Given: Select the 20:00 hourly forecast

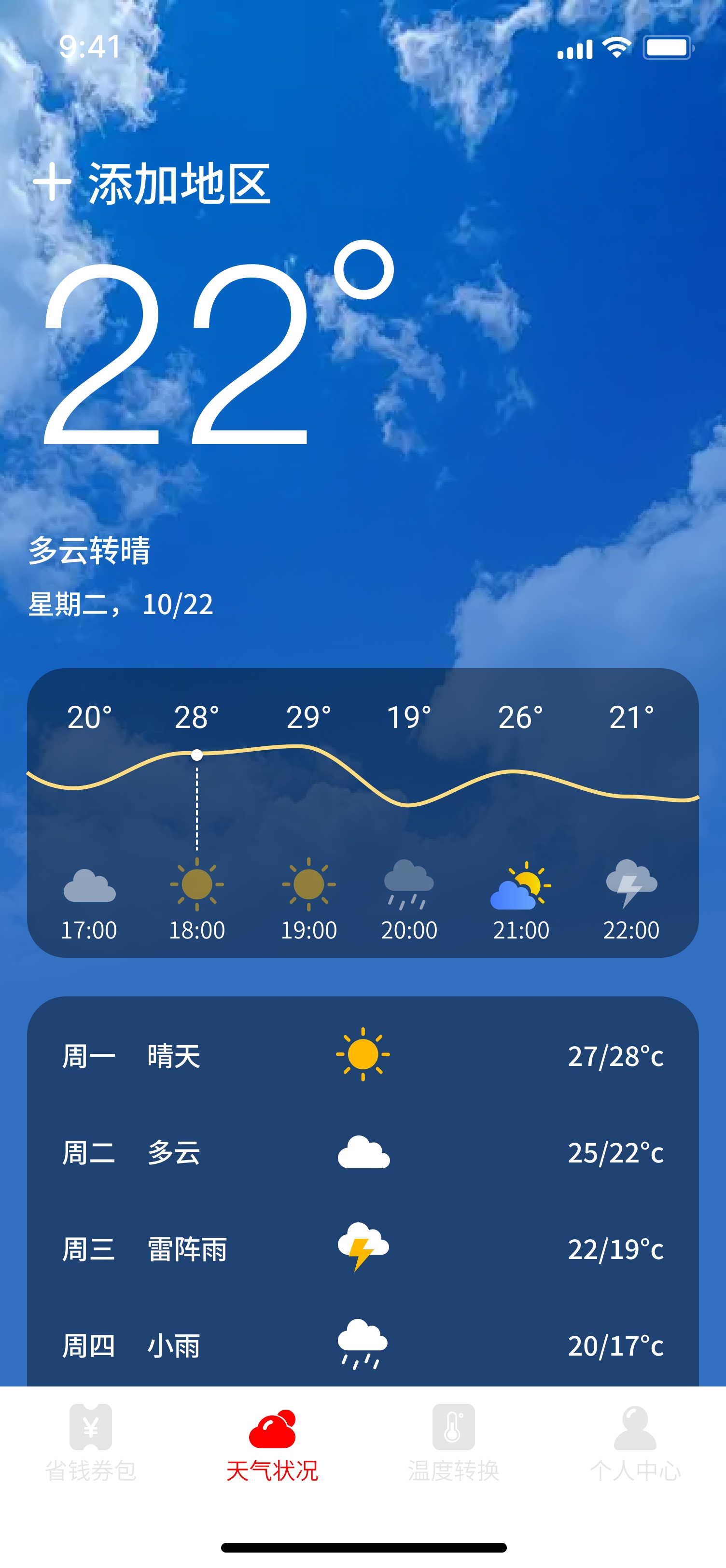Looking at the screenshot, I should point(409,900).
